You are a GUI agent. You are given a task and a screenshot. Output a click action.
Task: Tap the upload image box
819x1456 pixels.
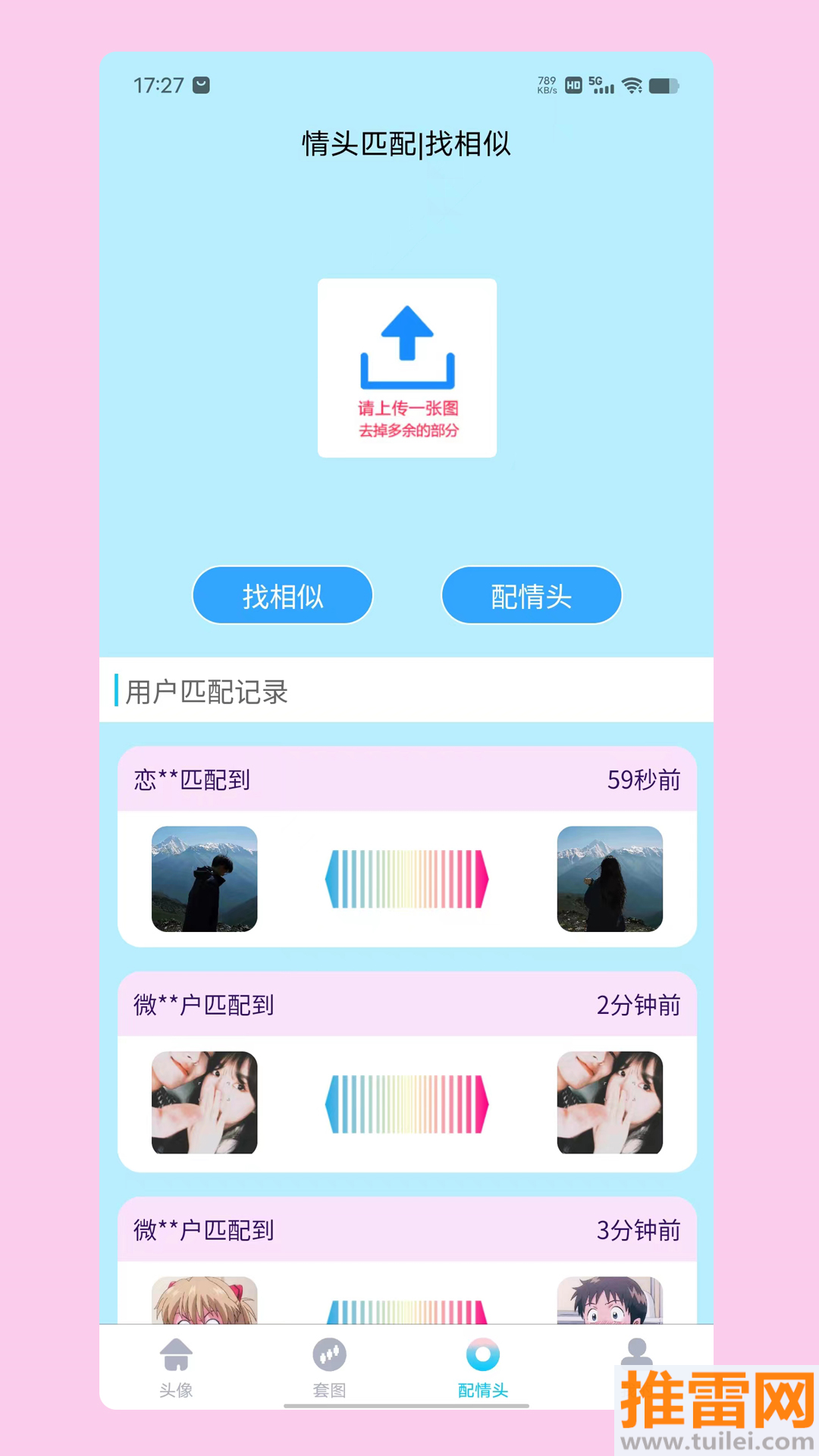[407, 368]
